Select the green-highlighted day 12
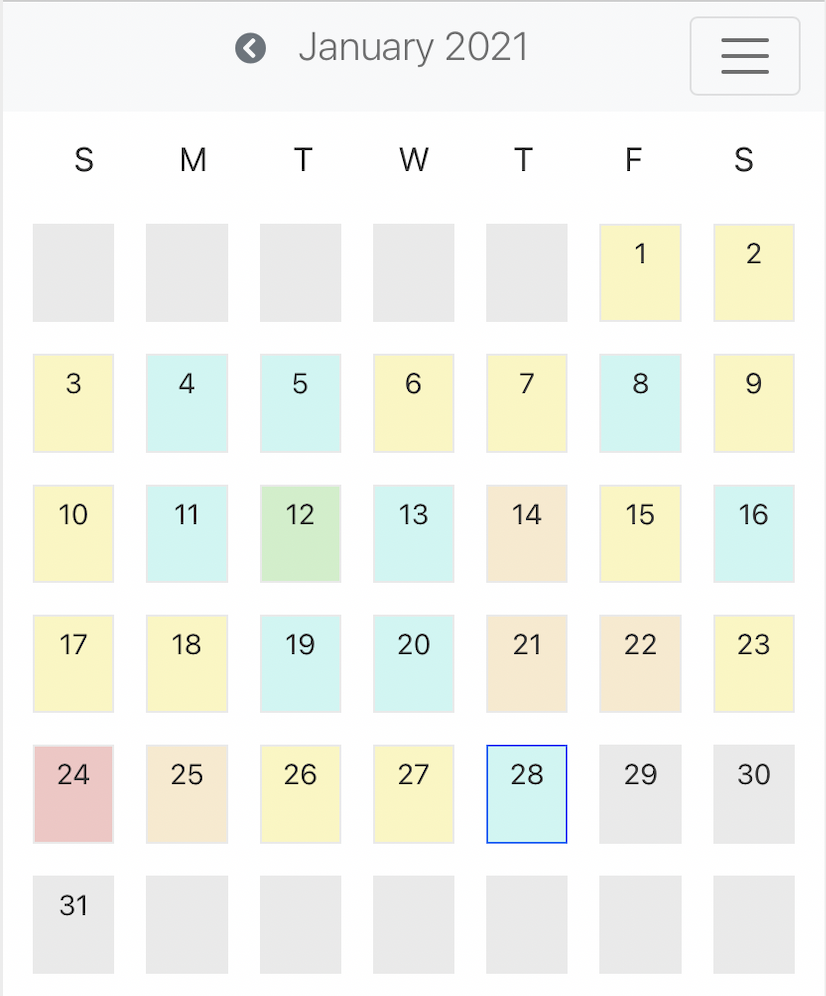The height and width of the screenshot is (996, 826). coord(300,534)
